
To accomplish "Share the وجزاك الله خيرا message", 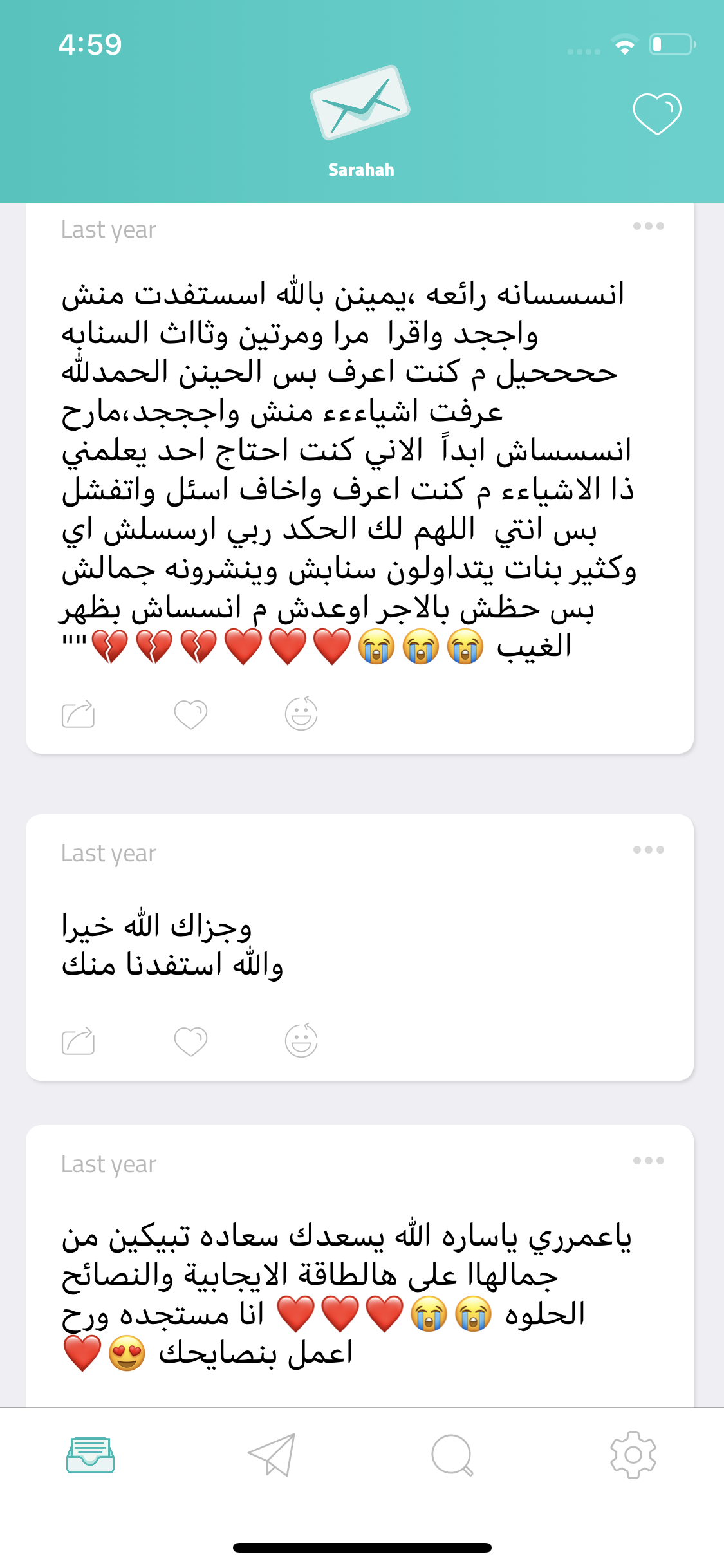I will point(78,1041).
